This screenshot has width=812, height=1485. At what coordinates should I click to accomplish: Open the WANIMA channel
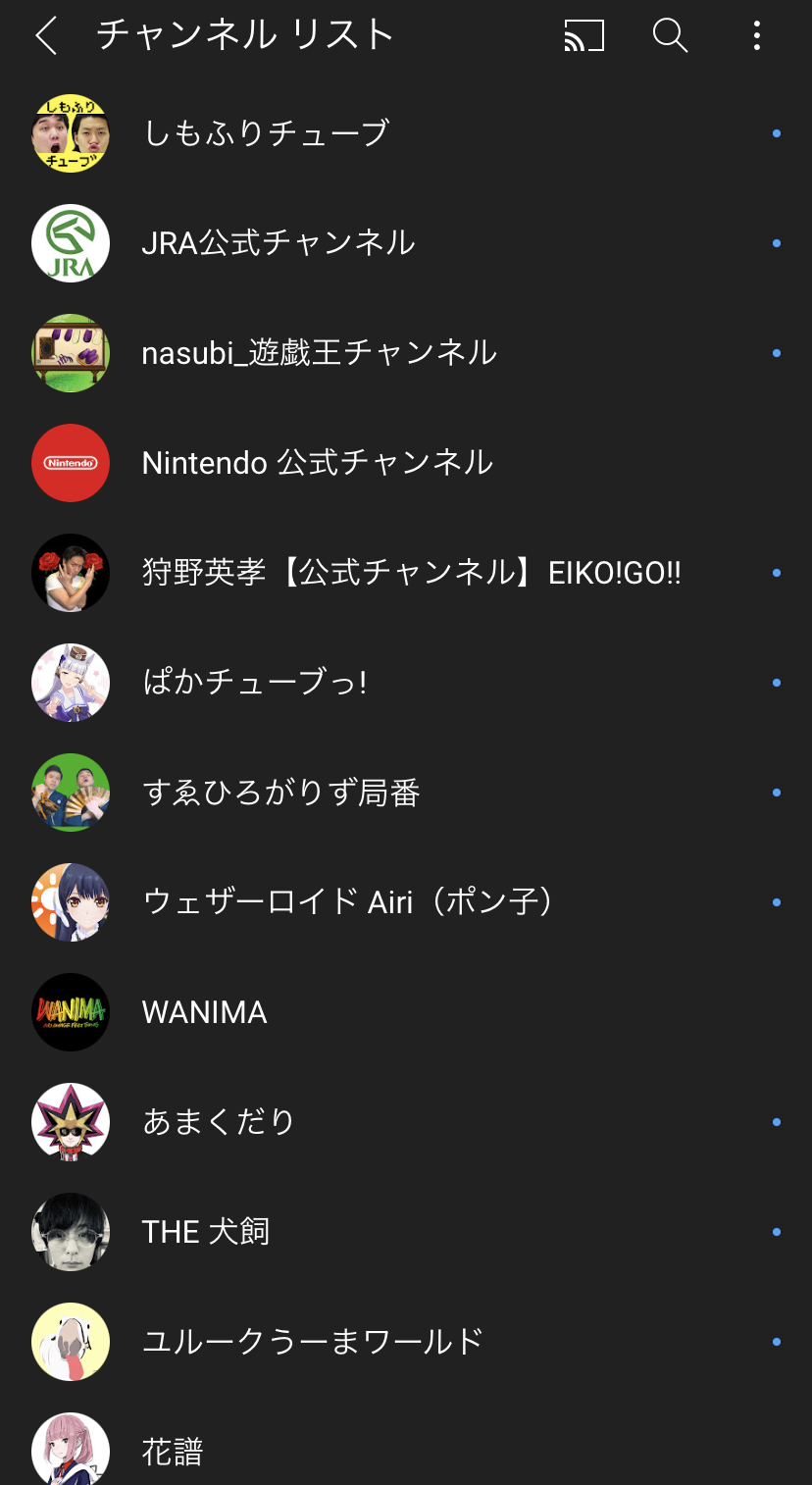[x=406, y=1012]
